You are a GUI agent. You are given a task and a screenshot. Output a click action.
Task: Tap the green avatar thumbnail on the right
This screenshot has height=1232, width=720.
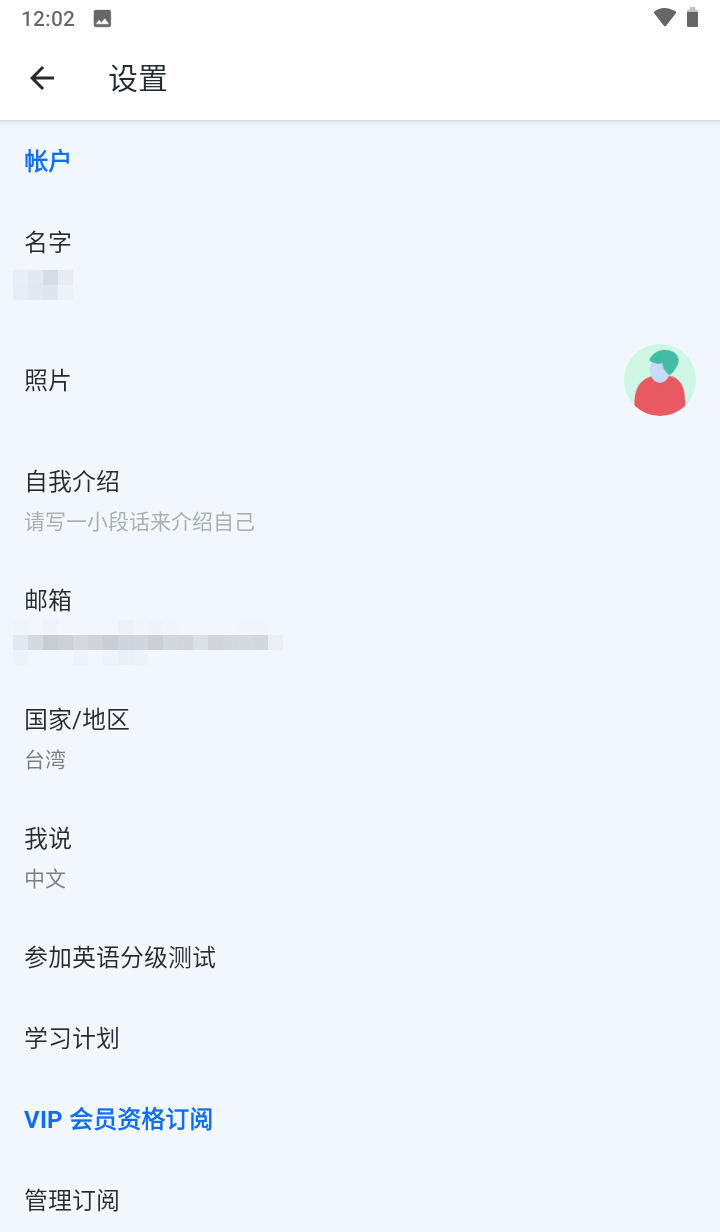click(659, 380)
